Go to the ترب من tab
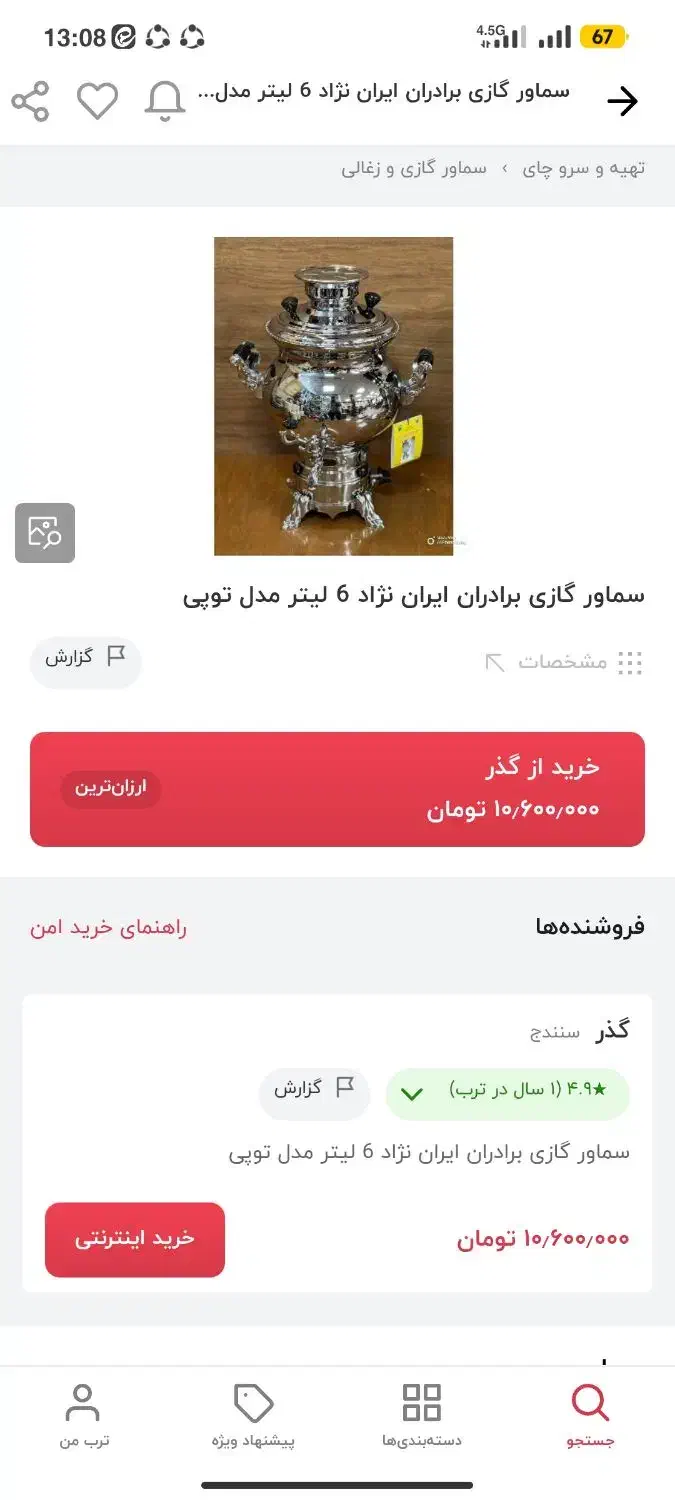This screenshot has height=1500, width=675. pos(84,1416)
